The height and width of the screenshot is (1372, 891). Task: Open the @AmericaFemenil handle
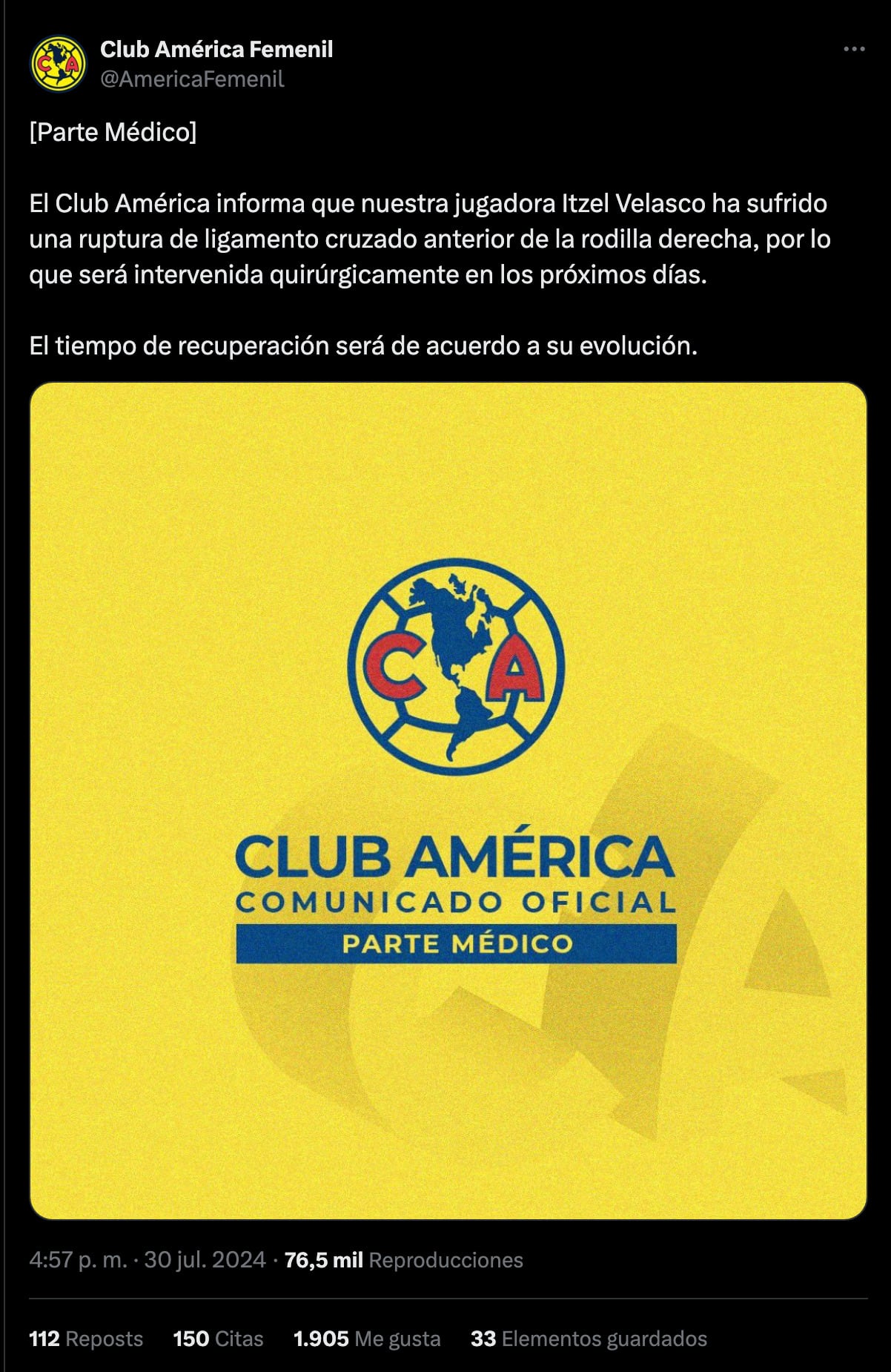192,79
